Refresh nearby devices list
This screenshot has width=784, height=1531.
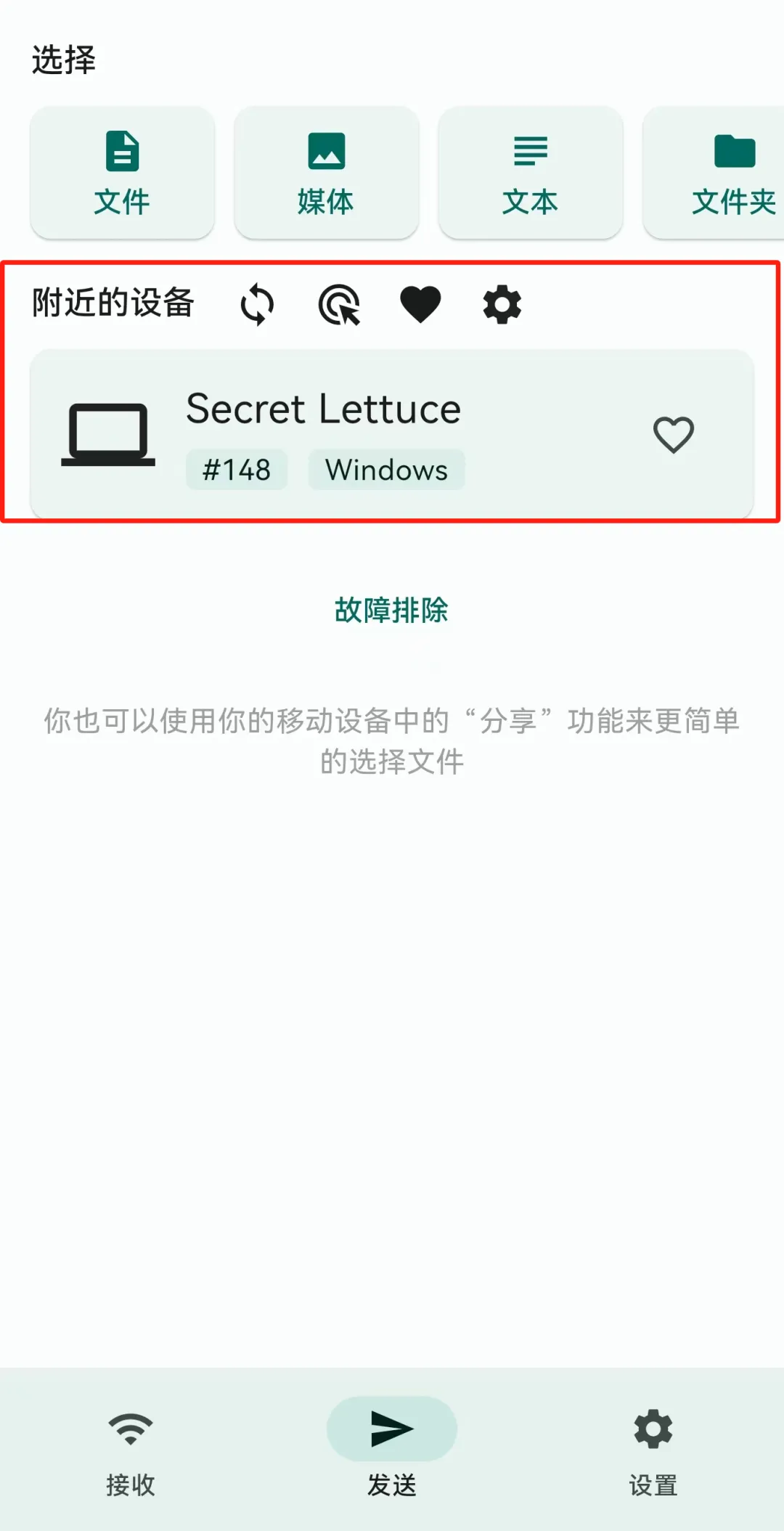(x=257, y=304)
